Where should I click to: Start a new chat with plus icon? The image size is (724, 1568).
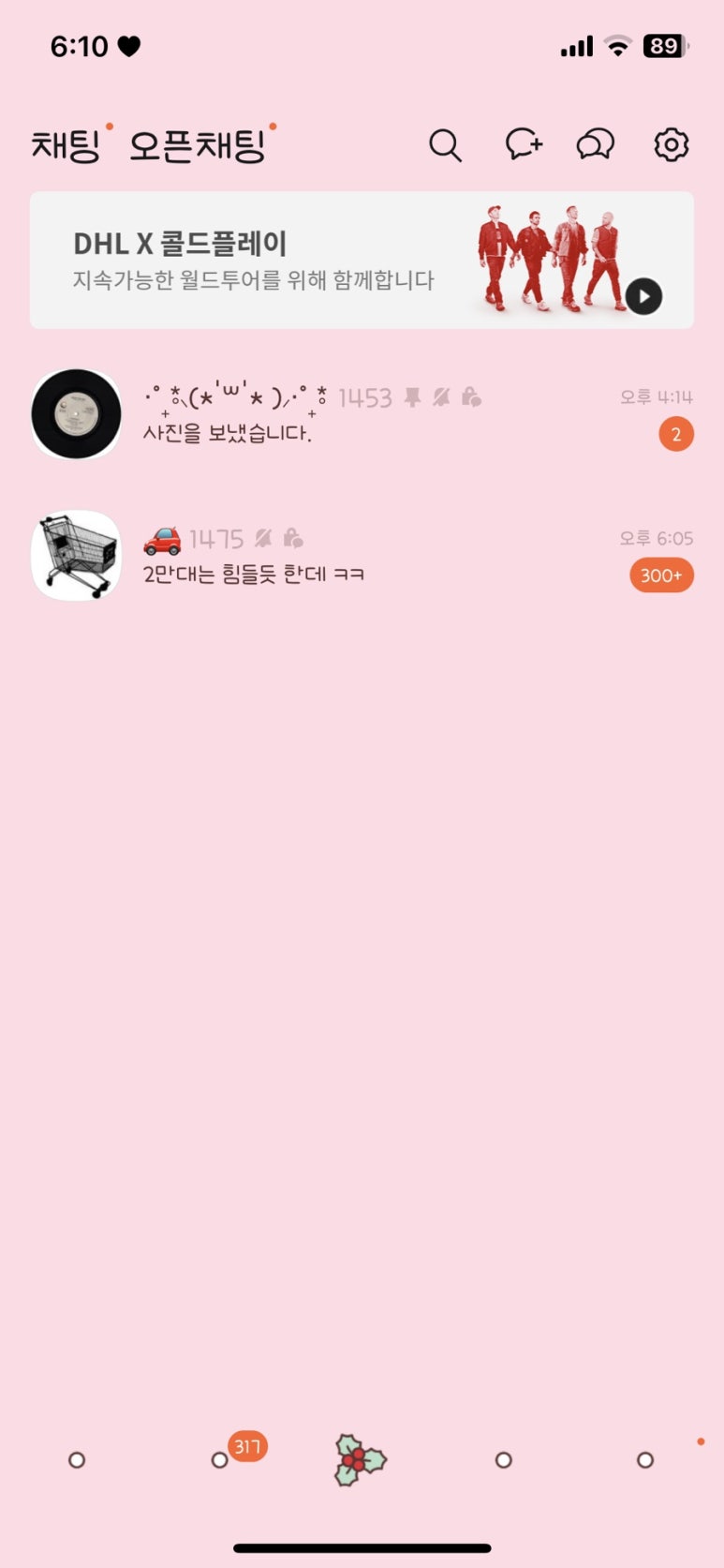click(x=524, y=144)
